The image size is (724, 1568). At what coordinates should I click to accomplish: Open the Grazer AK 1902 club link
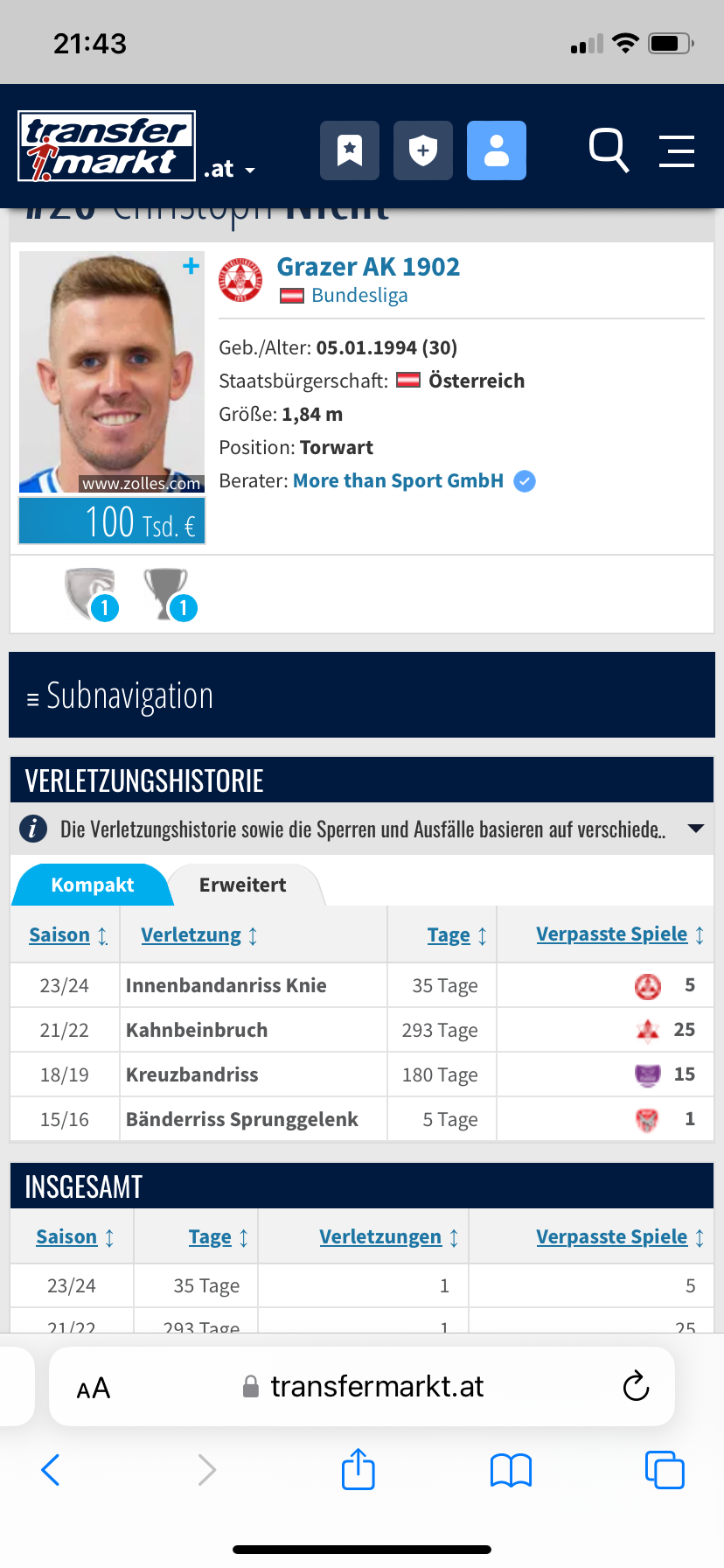[x=368, y=267]
